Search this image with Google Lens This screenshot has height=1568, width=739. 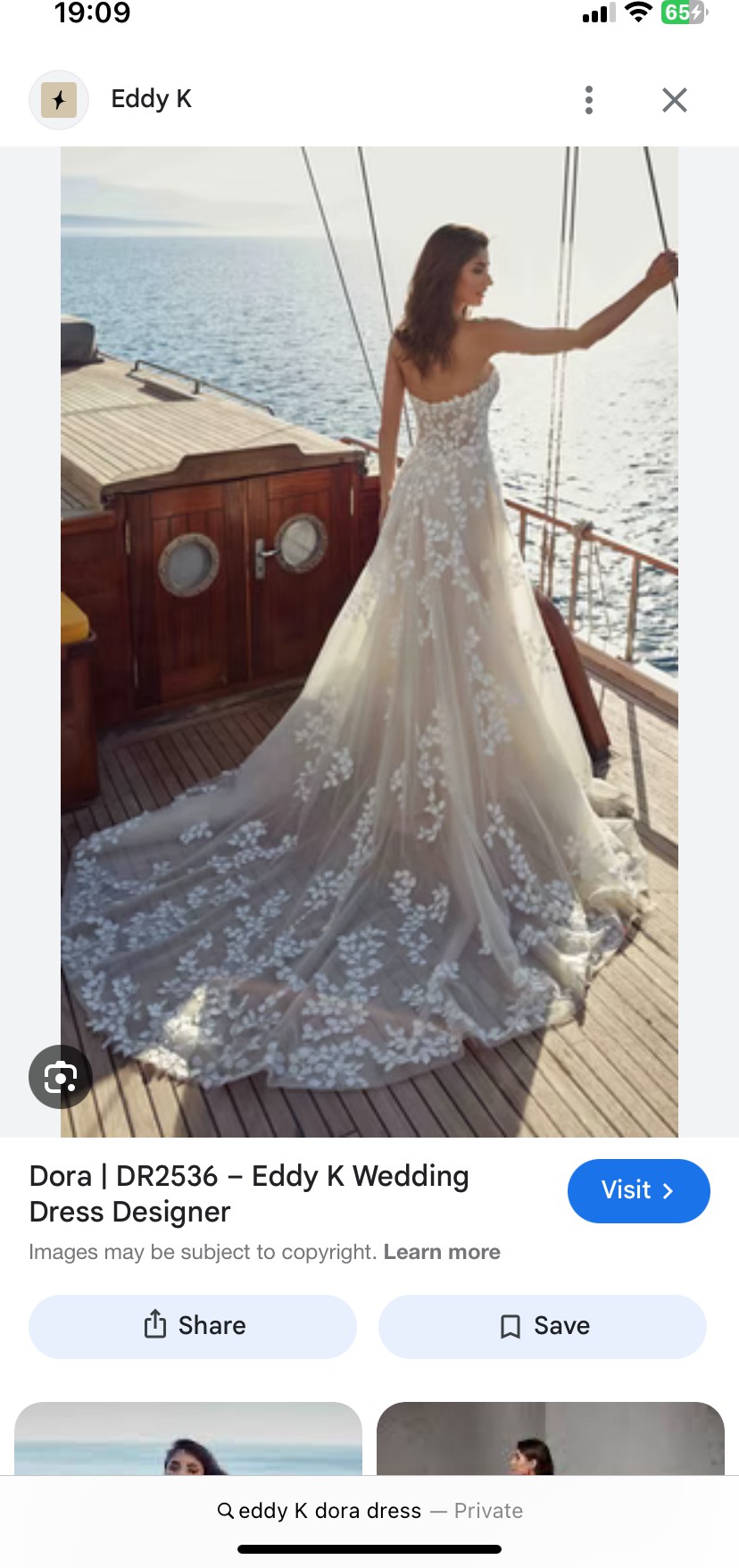[60, 1077]
